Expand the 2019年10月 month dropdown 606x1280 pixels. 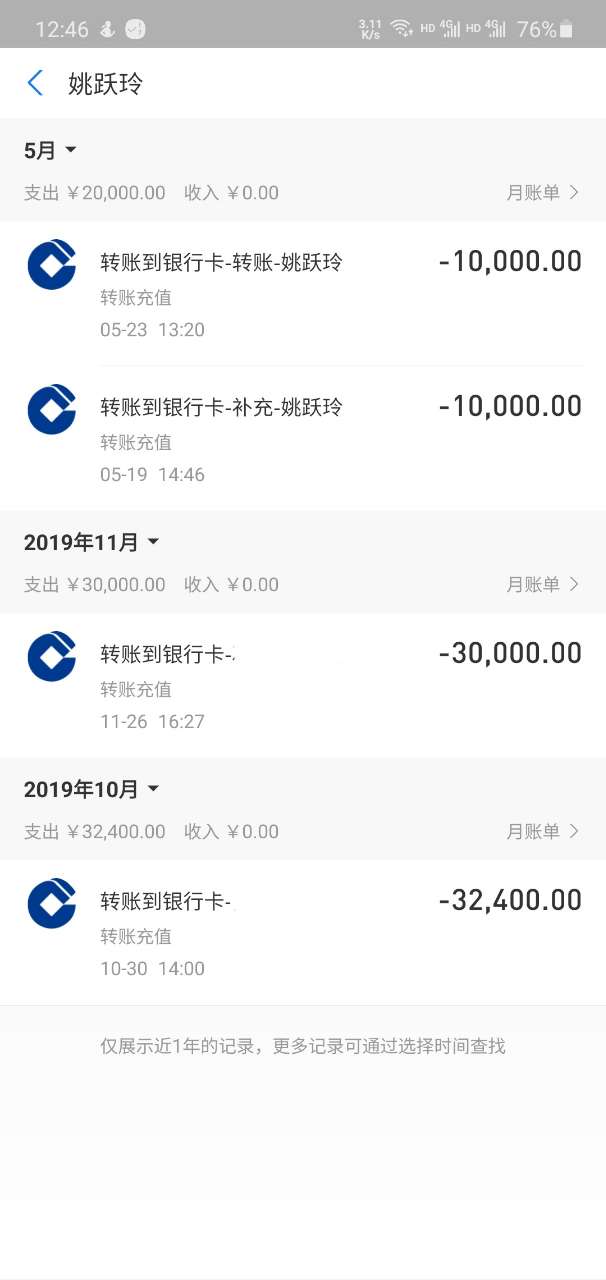click(91, 789)
